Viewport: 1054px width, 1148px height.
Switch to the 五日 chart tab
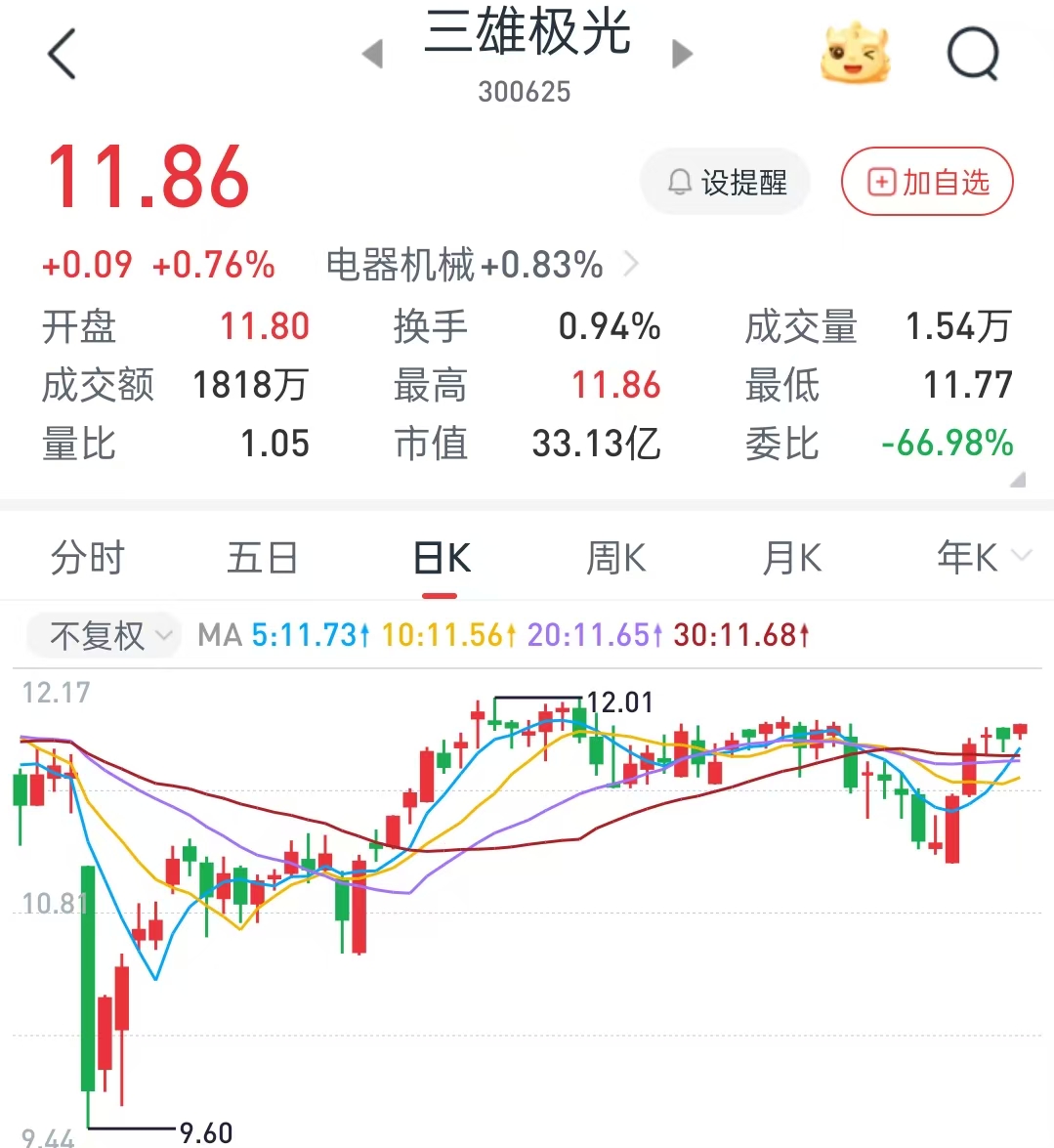tap(263, 559)
